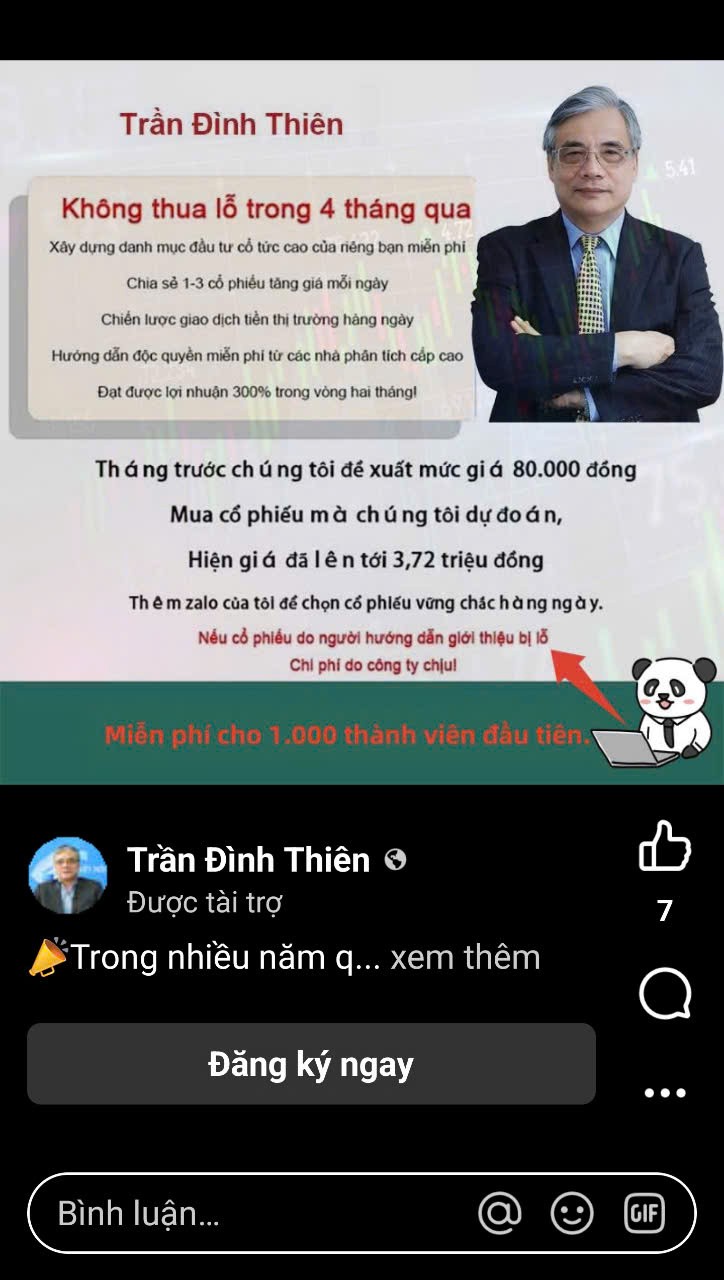
Task: Open the emoji picker in comment box
Action: click(x=572, y=1214)
